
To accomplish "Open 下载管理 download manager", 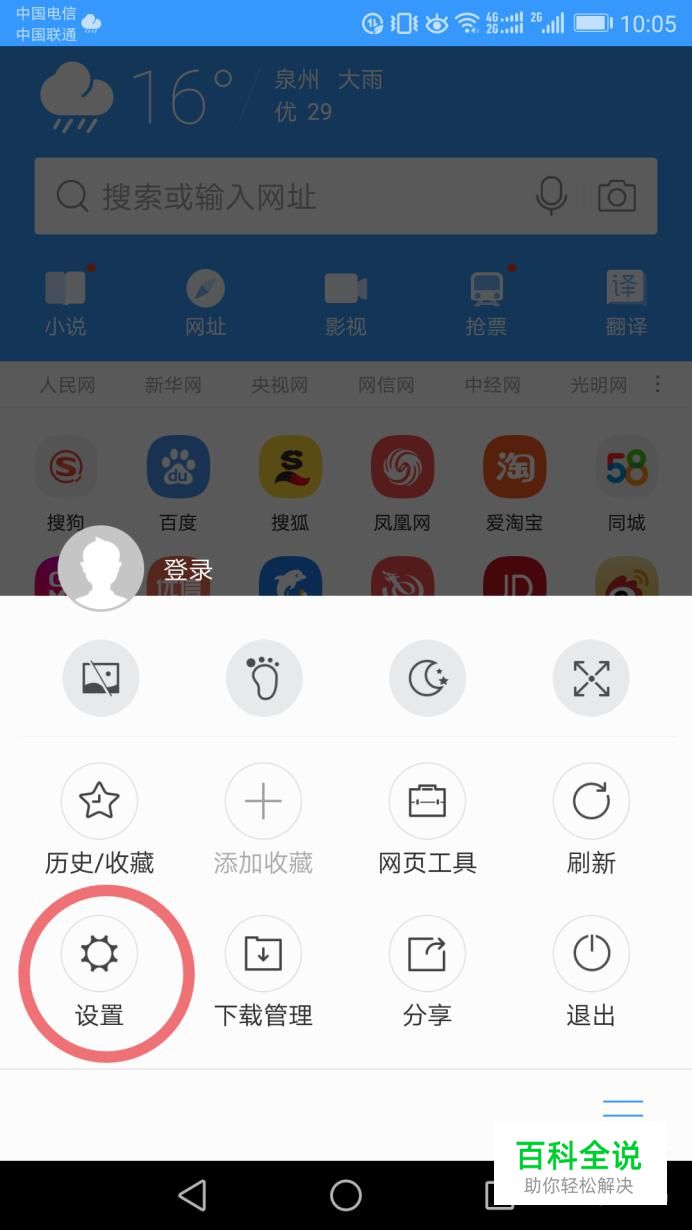I will 263,954.
